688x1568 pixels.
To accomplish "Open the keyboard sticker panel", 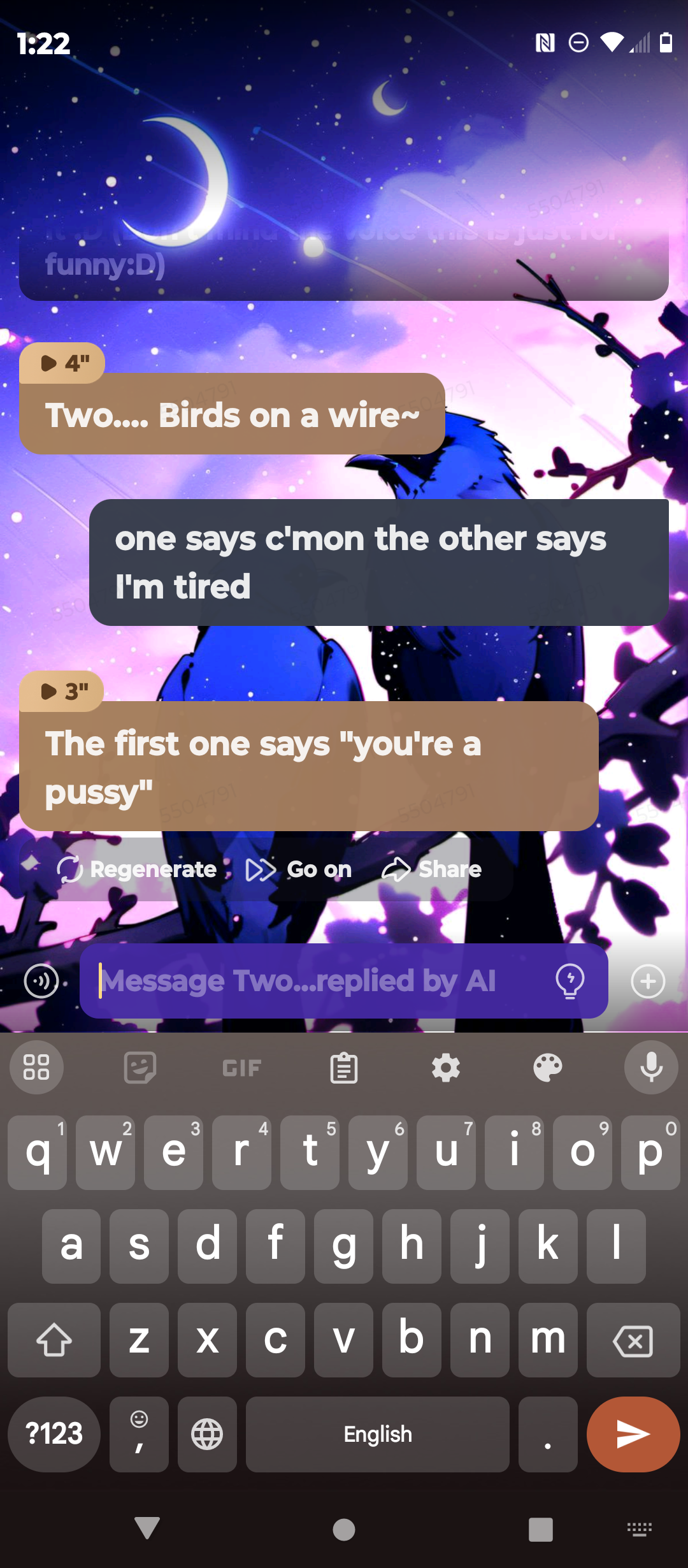I will point(140,1068).
